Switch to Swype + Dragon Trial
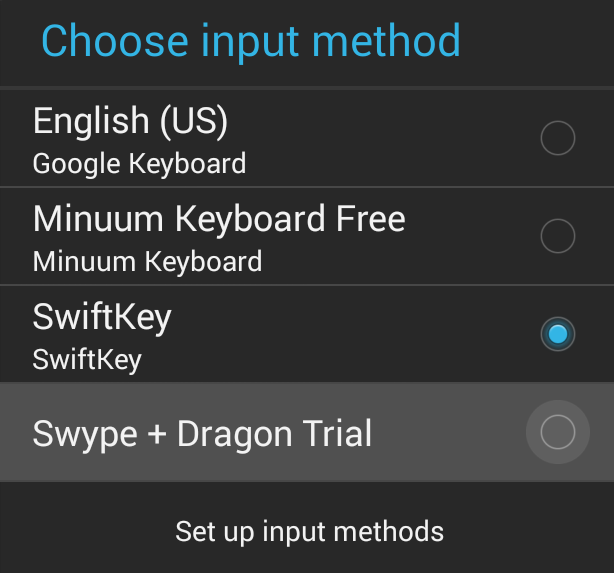This screenshot has height=573, width=614. [x=307, y=432]
